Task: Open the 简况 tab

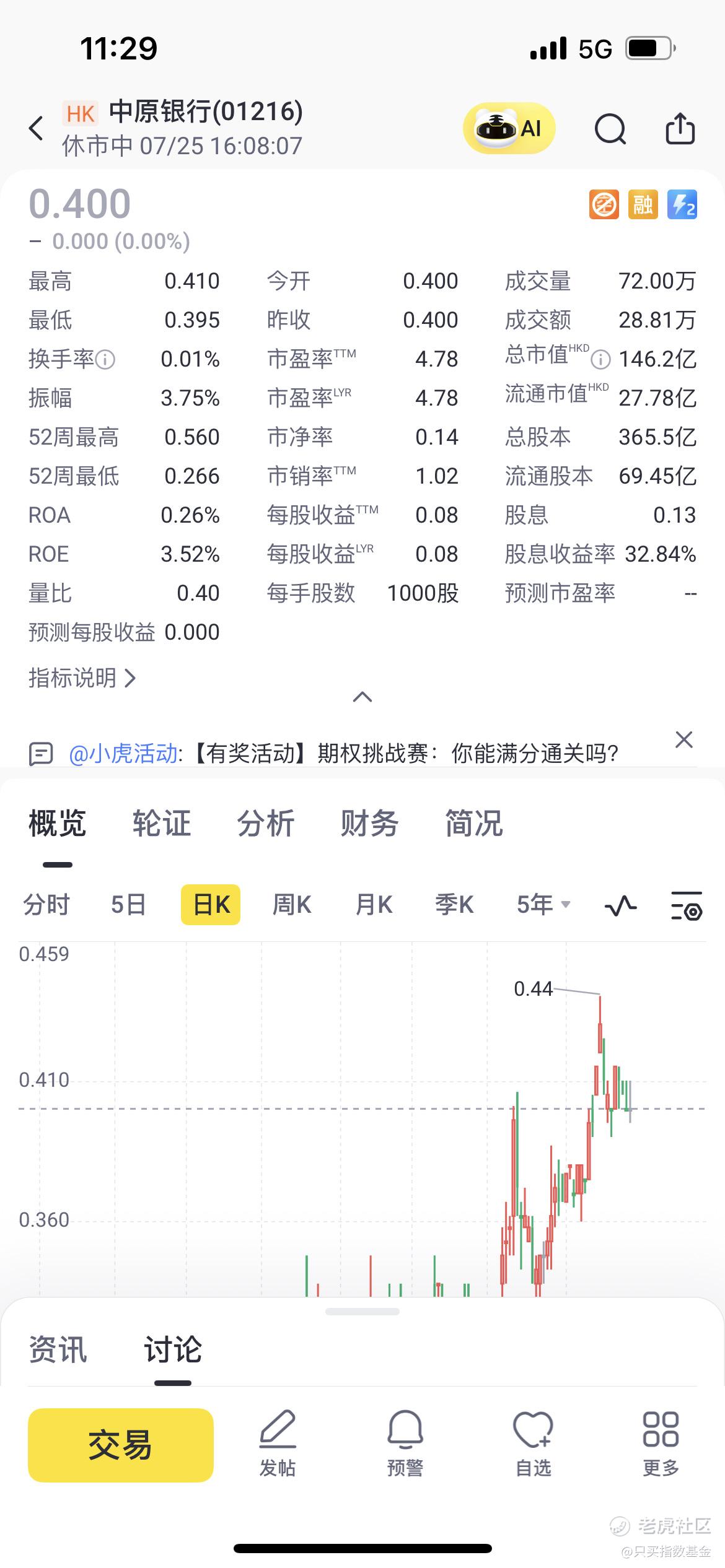Action: click(x=473, y=824)
